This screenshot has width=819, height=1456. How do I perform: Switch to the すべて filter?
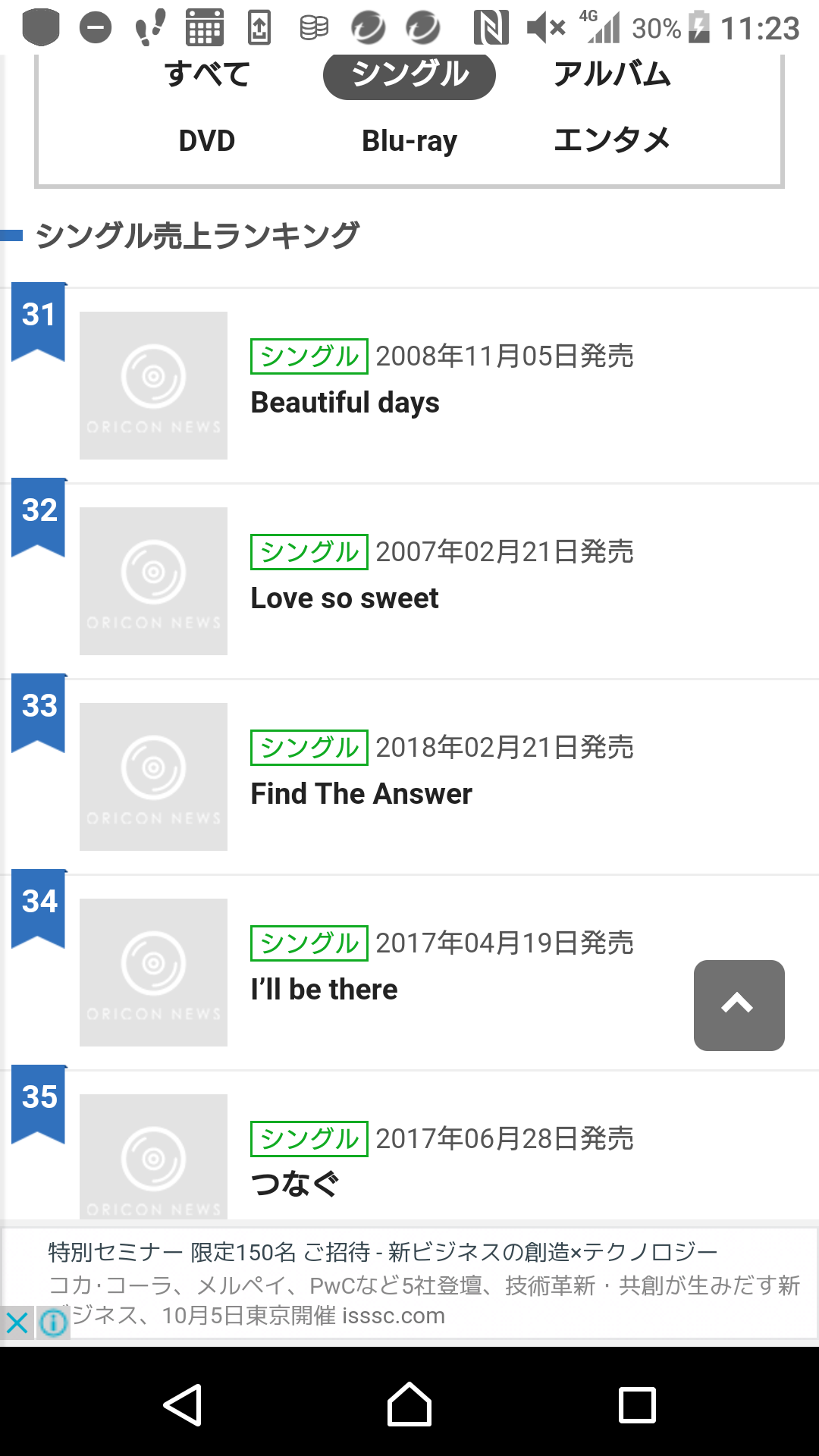207,74
